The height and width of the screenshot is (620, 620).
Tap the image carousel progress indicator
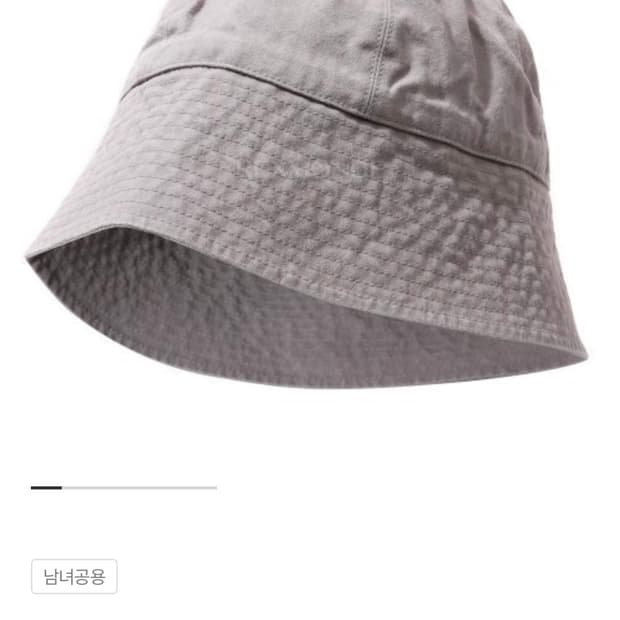(x=124, y=488)
